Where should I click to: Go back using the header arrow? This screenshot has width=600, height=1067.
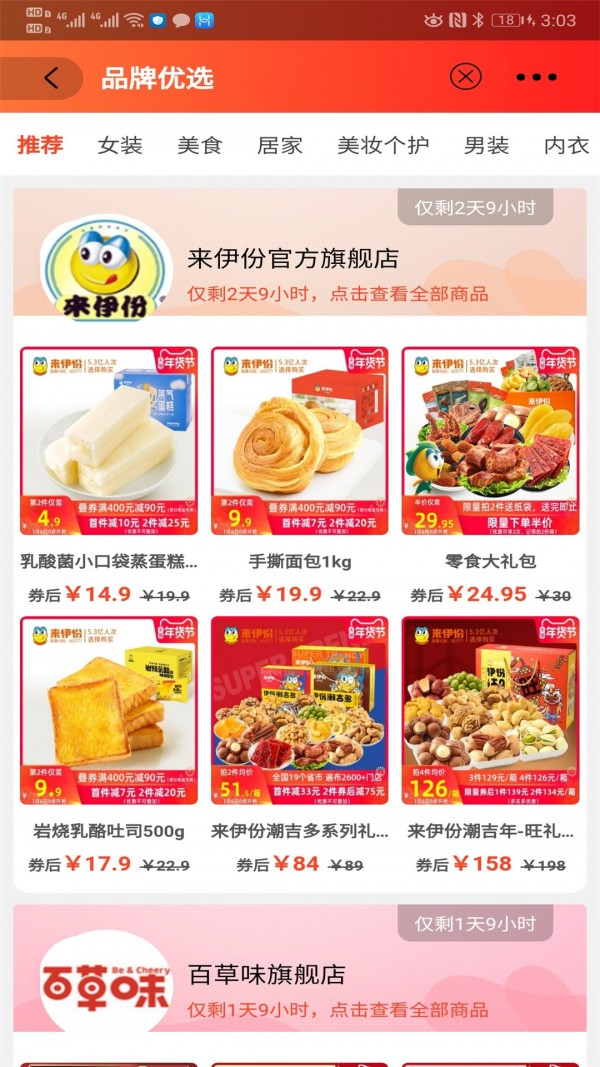[x=51, y=78]
